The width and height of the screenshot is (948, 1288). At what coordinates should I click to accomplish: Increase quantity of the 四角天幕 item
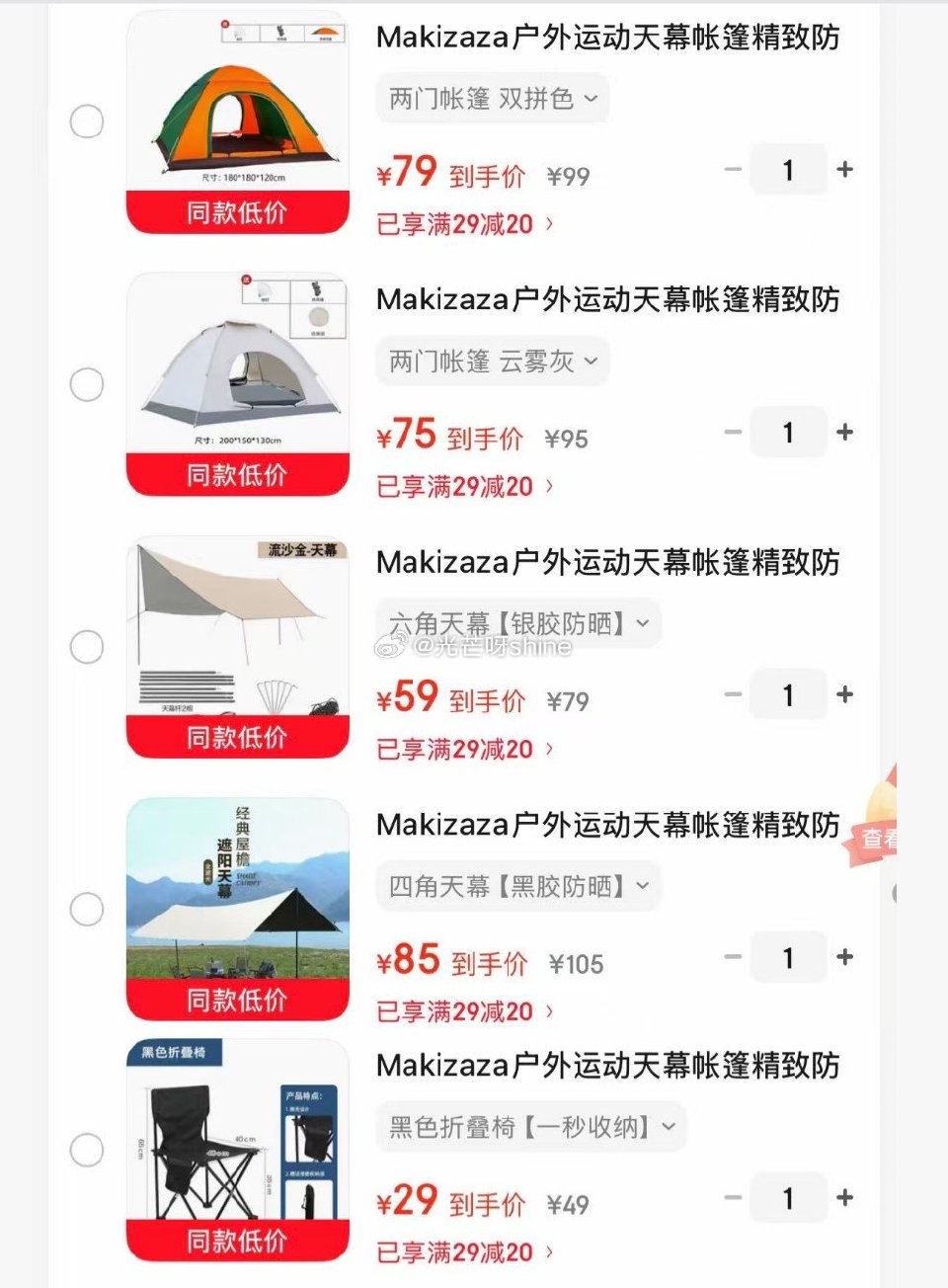845,957
